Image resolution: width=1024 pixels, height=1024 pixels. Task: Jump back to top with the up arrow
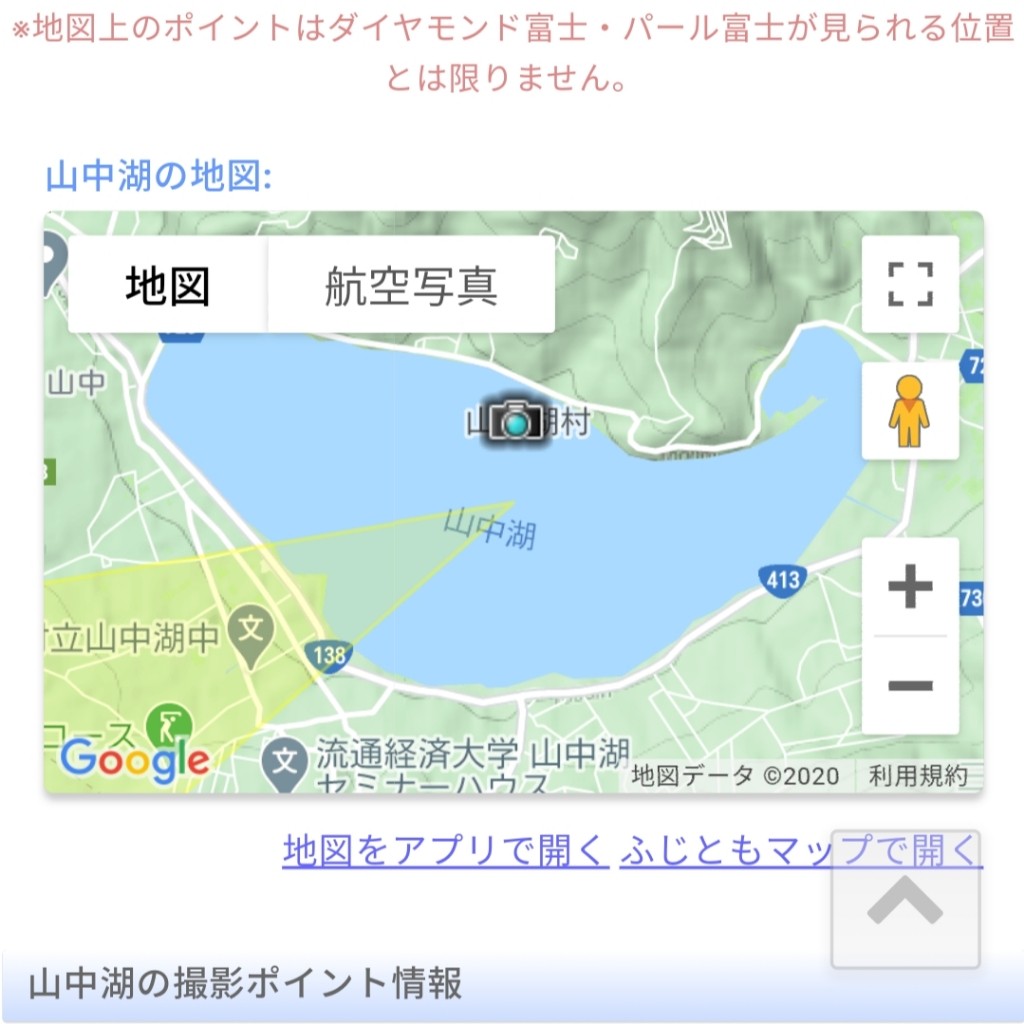[x=905, y=900]
